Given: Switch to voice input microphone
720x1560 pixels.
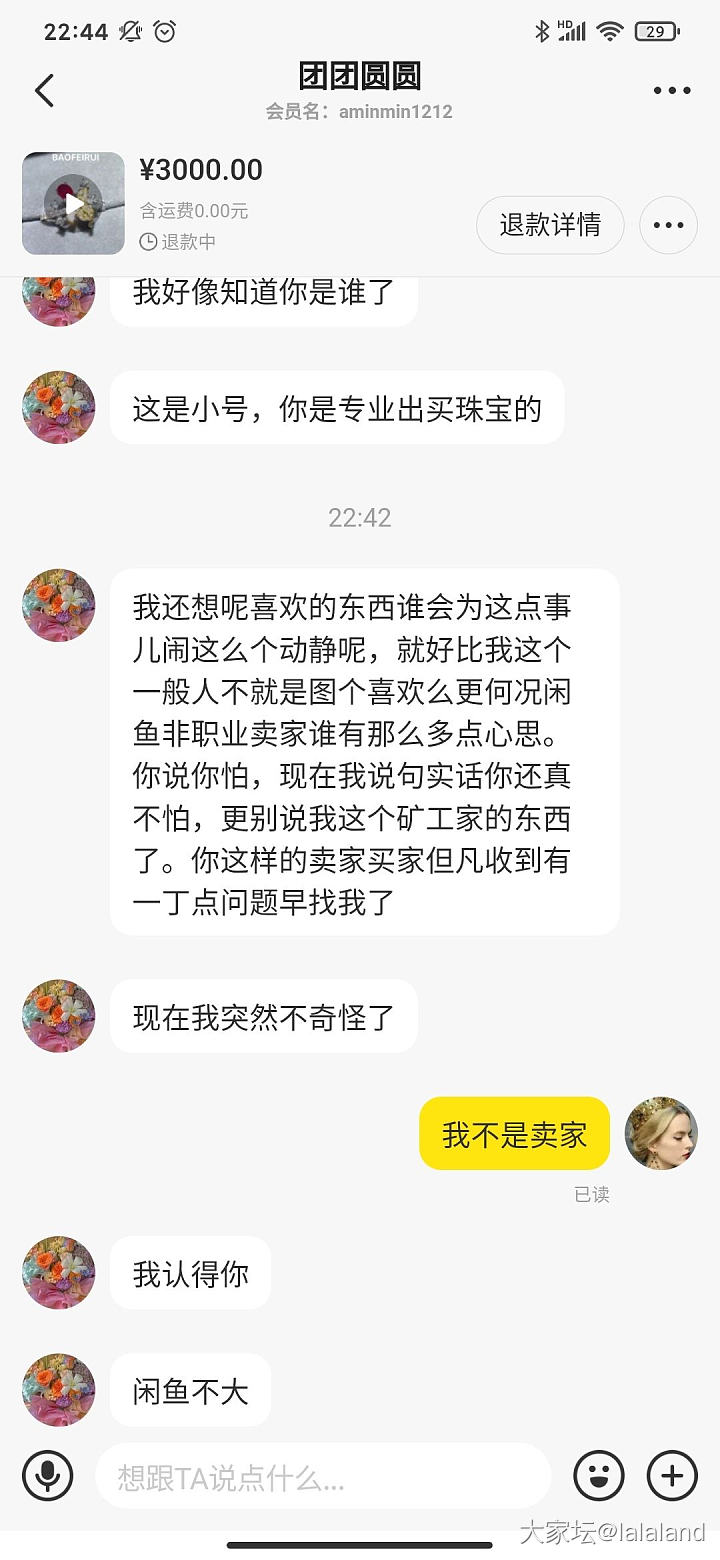Looking at the screenshot, I should click(x=48, y=1475).
